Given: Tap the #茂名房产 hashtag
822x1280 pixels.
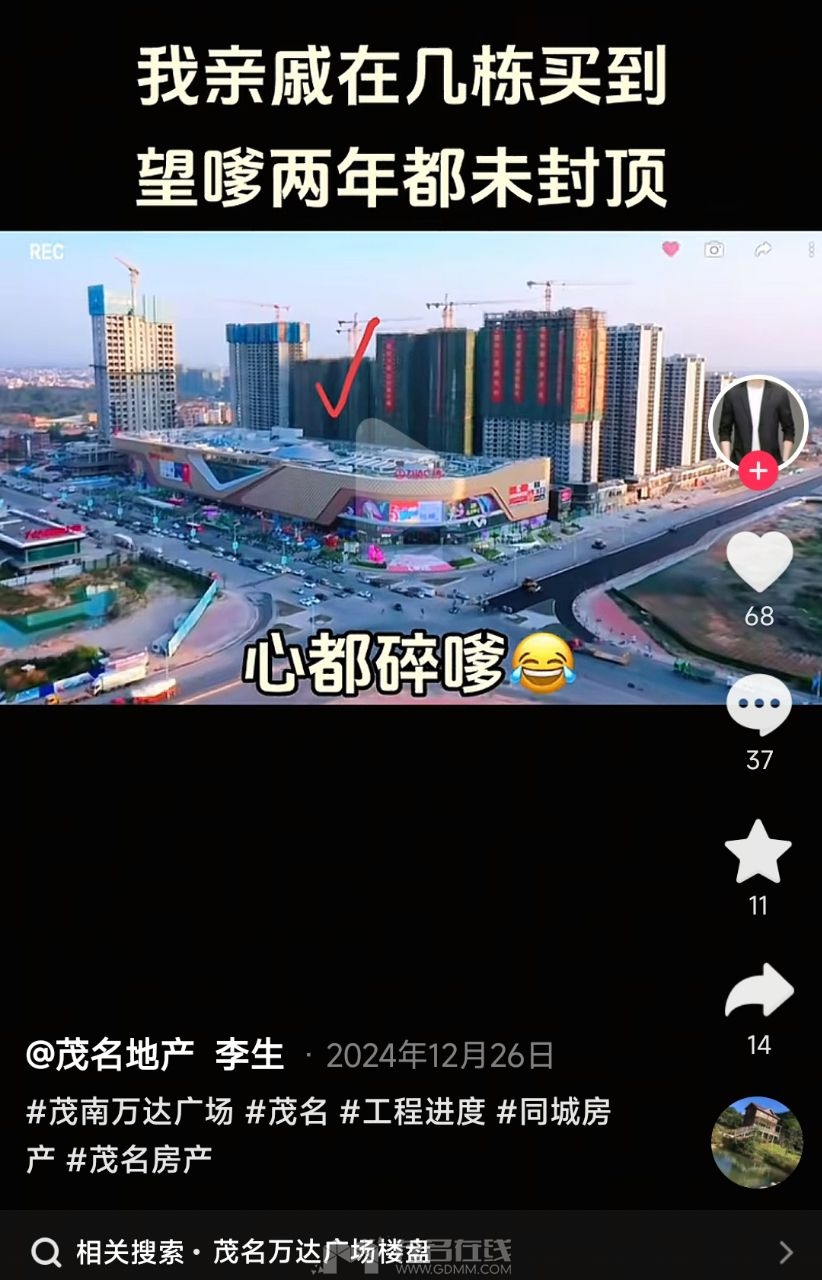Looking at the screenshot, I should [x=139, y=1159].
